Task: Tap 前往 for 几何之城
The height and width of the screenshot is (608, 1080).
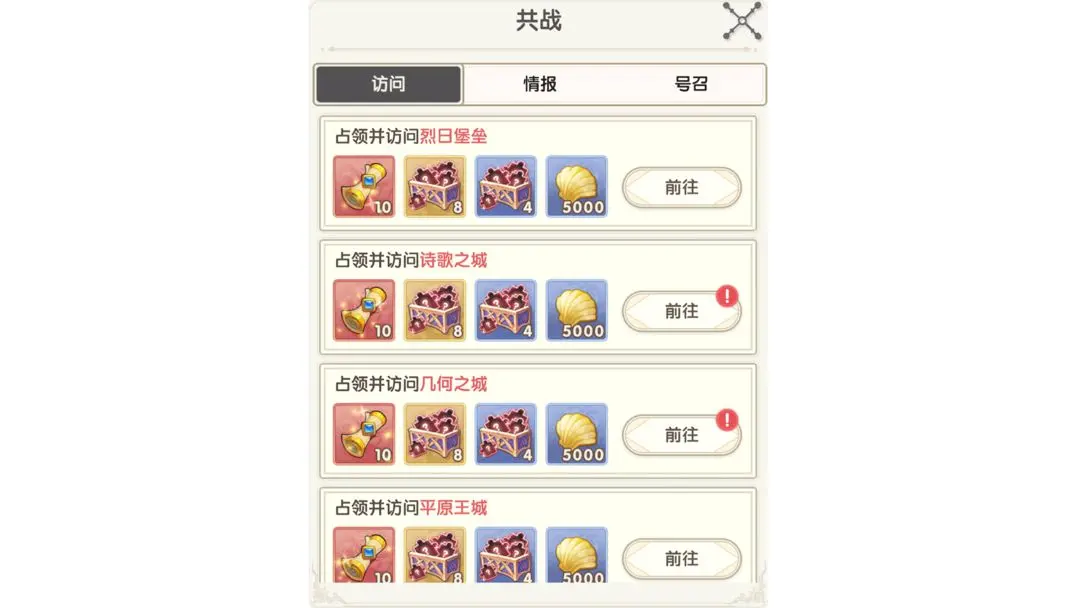Action: point(681,435)
